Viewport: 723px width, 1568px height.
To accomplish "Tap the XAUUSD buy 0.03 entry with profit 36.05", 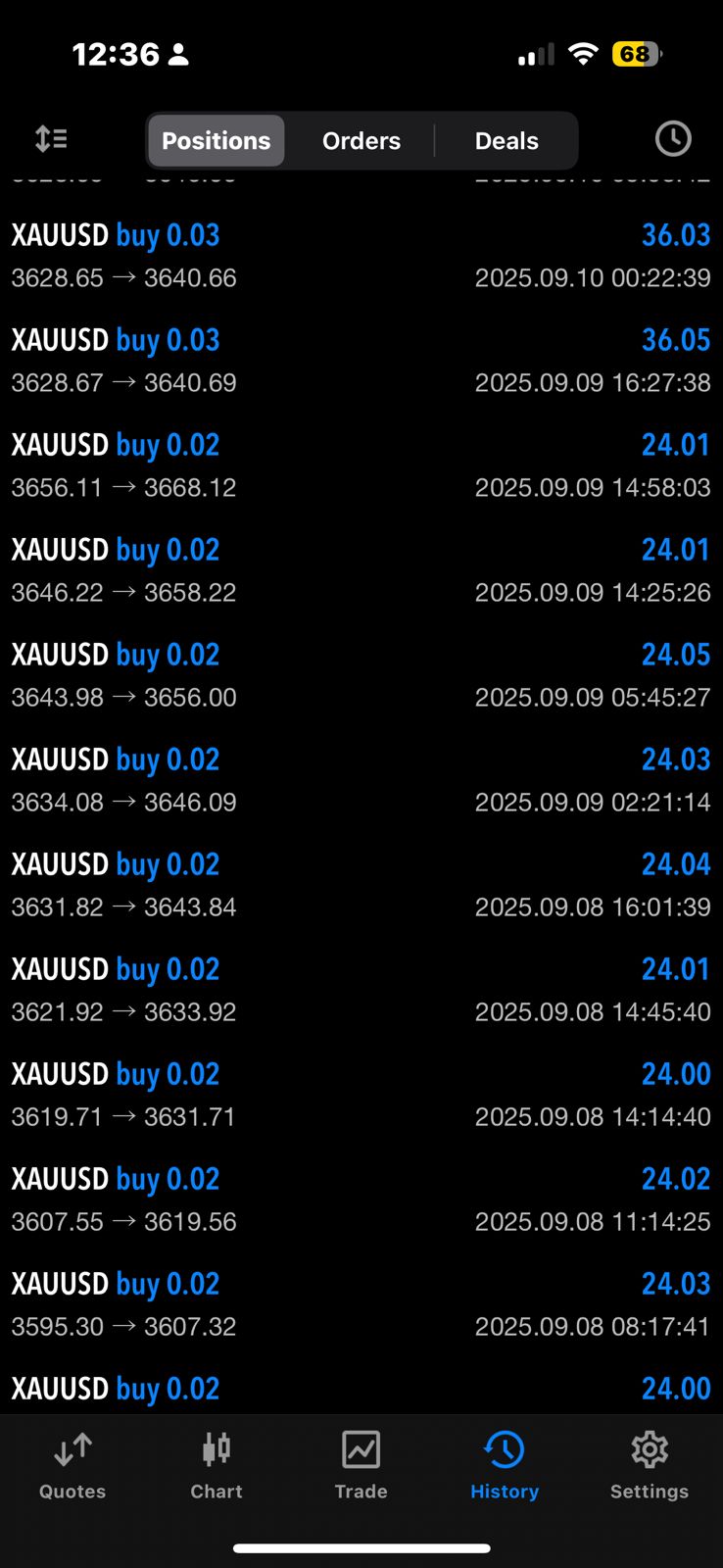I will click(x=361, y=360).
